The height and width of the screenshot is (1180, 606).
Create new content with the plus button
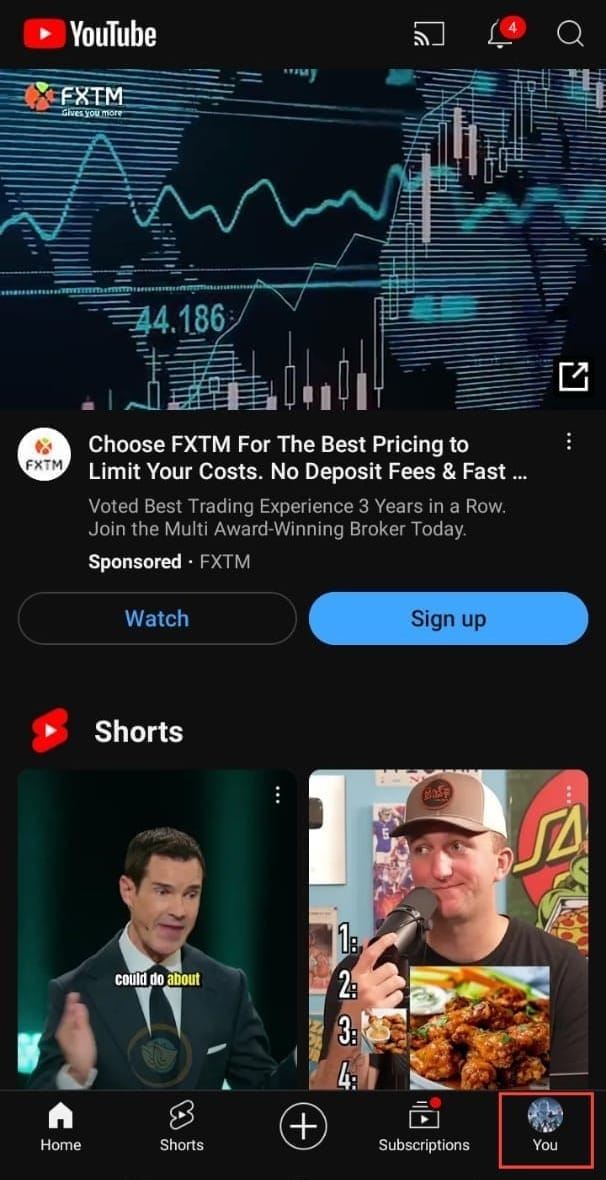tap(302, 1127)
